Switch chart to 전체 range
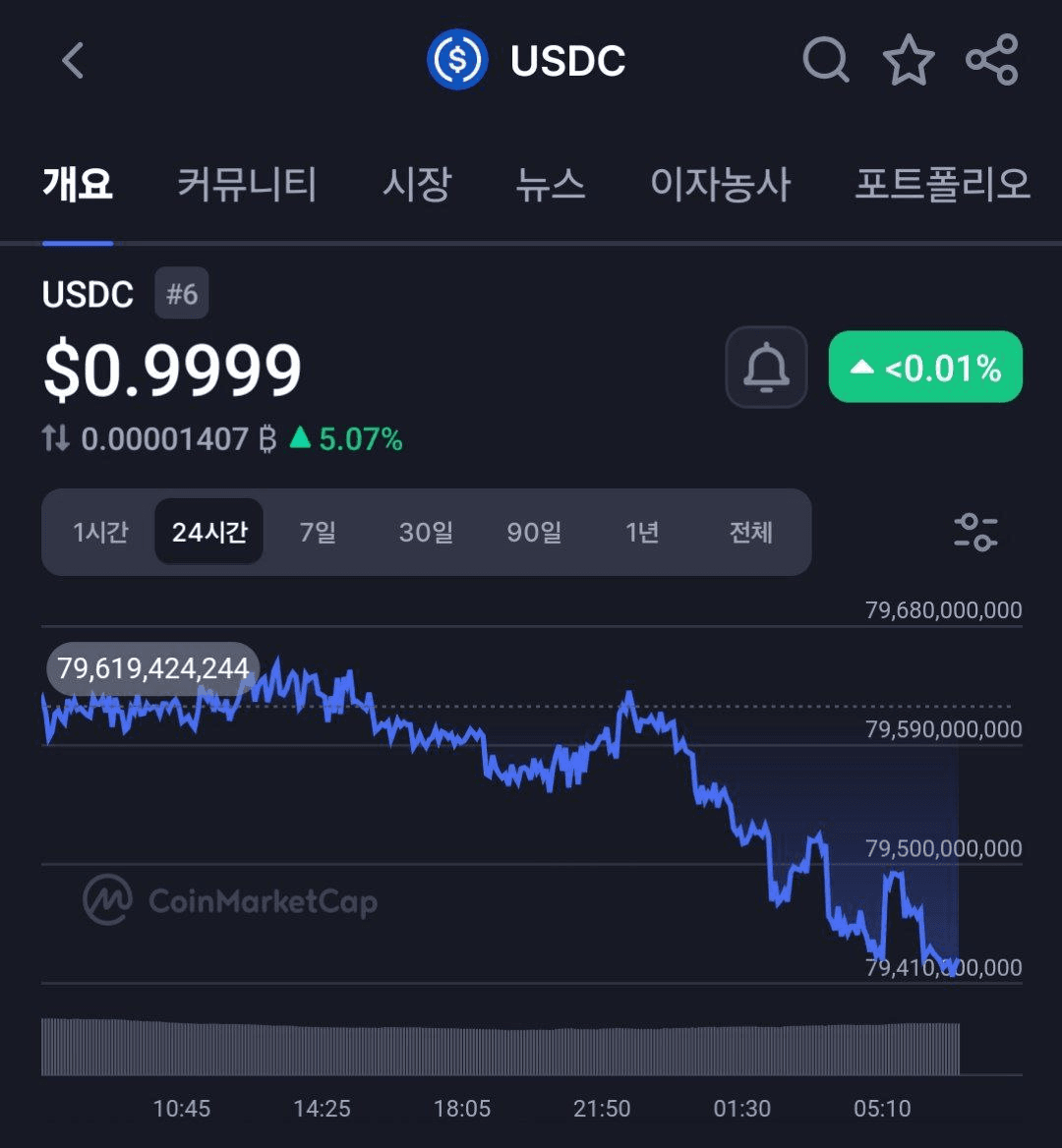The width and height of the screenshot is (1062, 1148). [751, 533]
